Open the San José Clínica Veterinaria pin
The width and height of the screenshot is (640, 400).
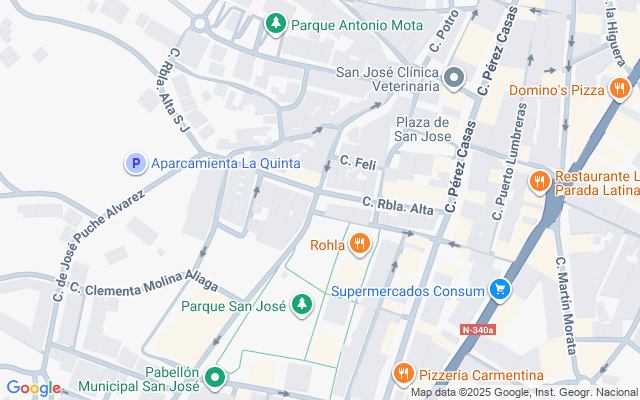point(453,77)
